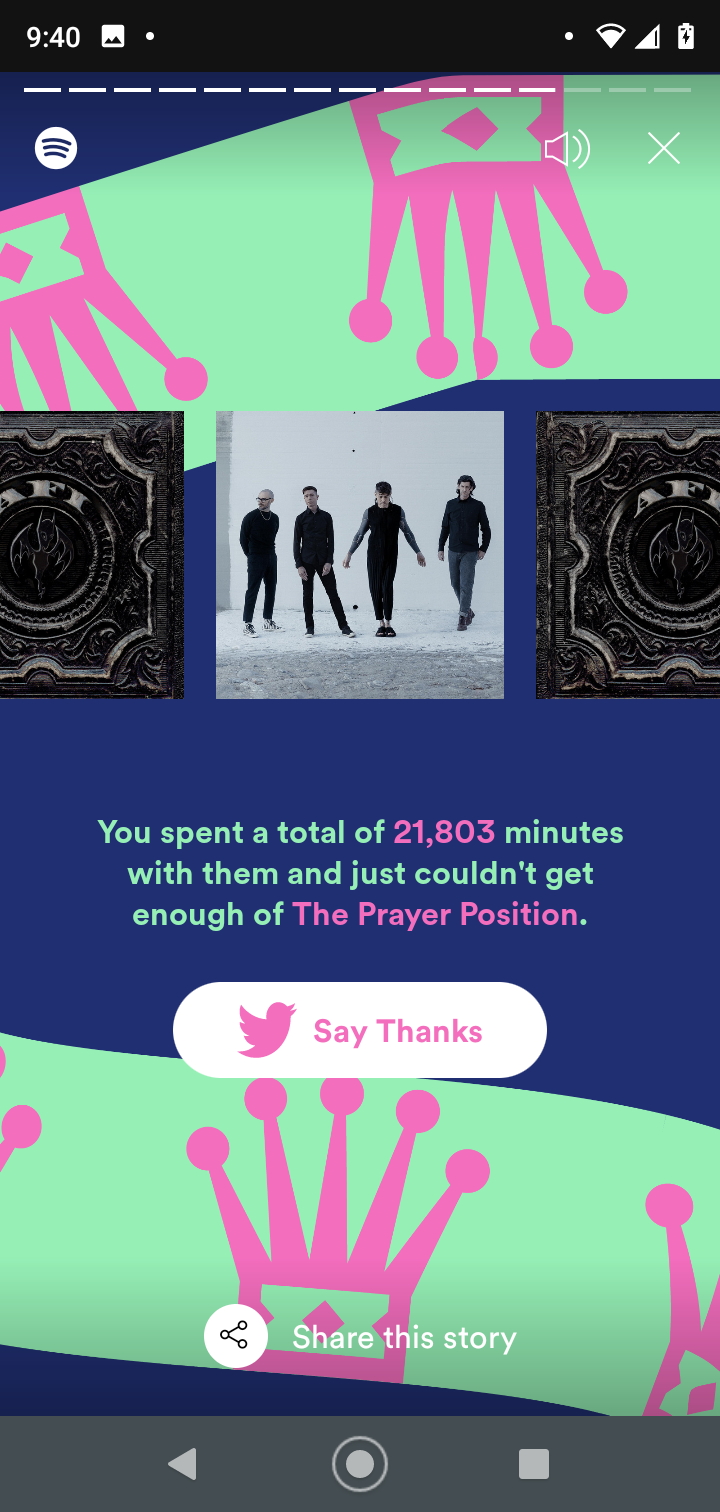Open recent apps overview
The height and width of the screenshot is (1512, 720).
[534, 1464]
